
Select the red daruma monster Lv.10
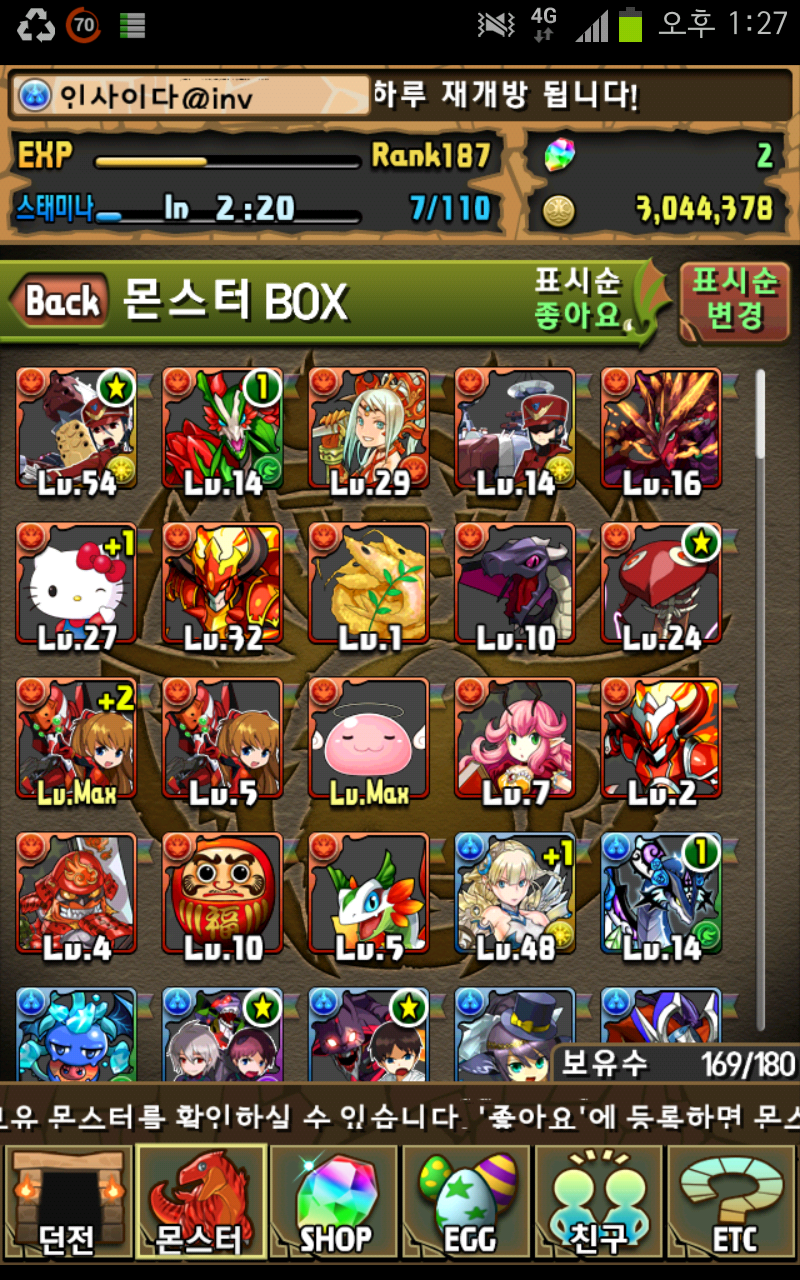pyautogui.click(x=223, y=895)
